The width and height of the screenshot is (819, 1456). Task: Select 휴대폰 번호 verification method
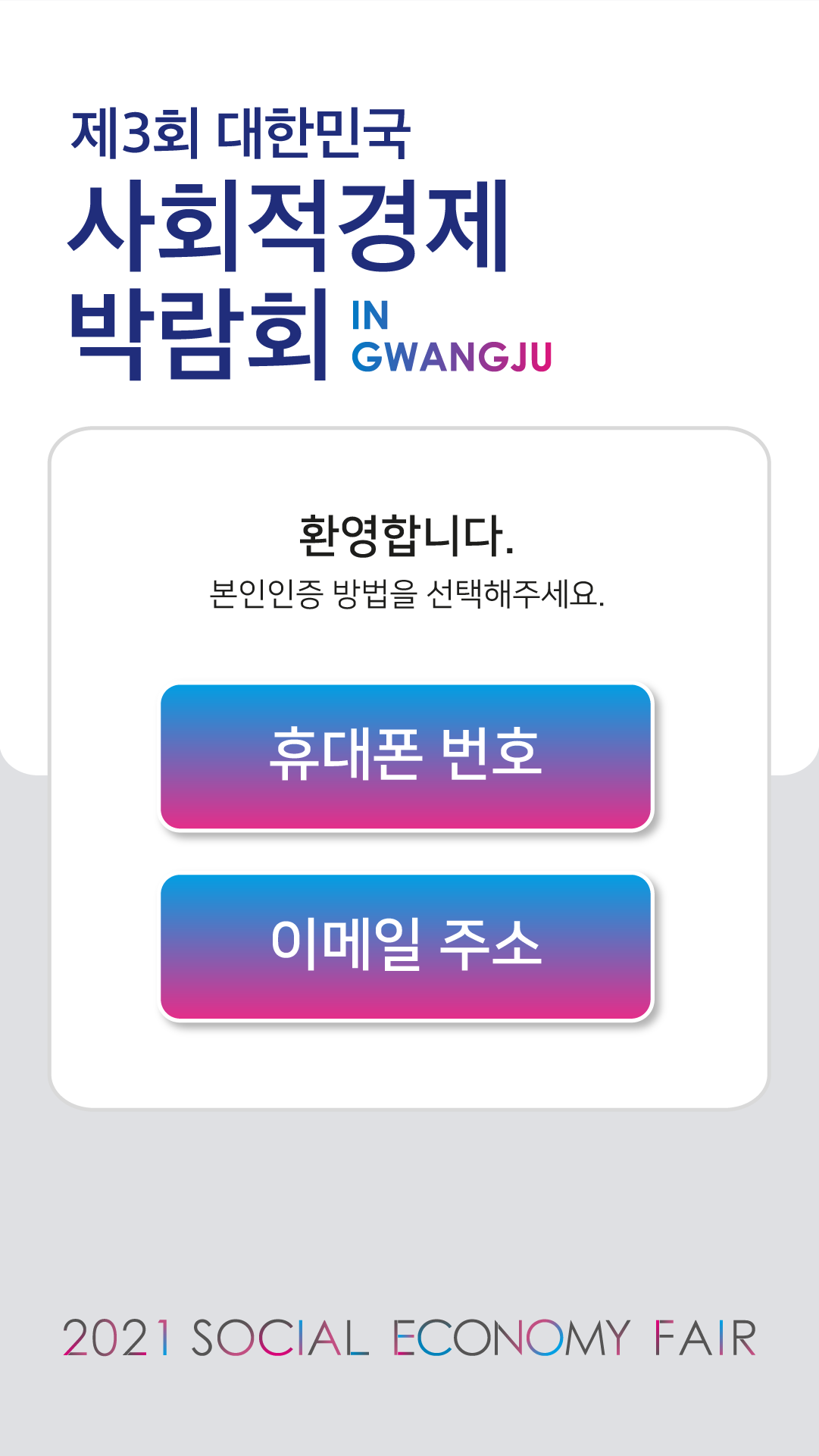(406, 756)
